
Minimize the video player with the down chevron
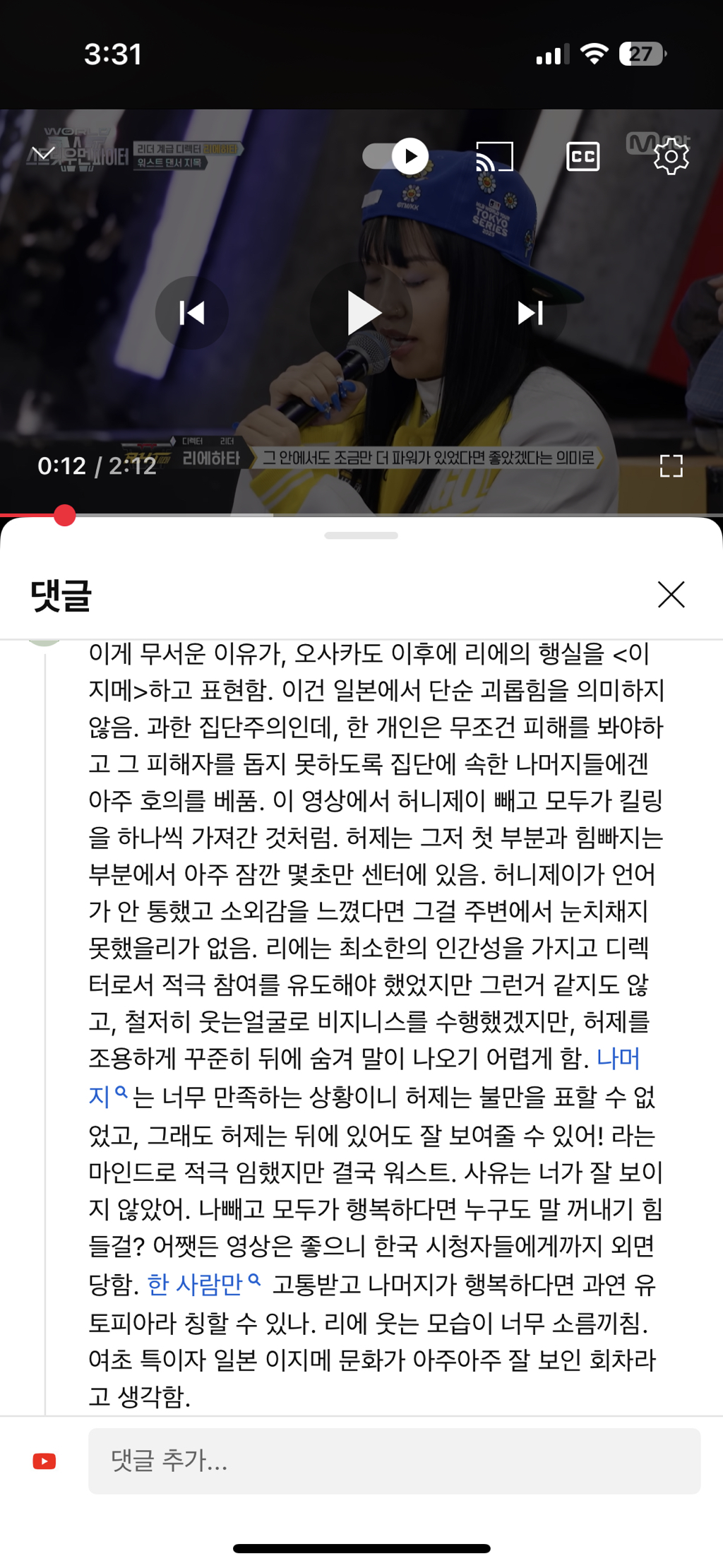[x=44, y=154]
